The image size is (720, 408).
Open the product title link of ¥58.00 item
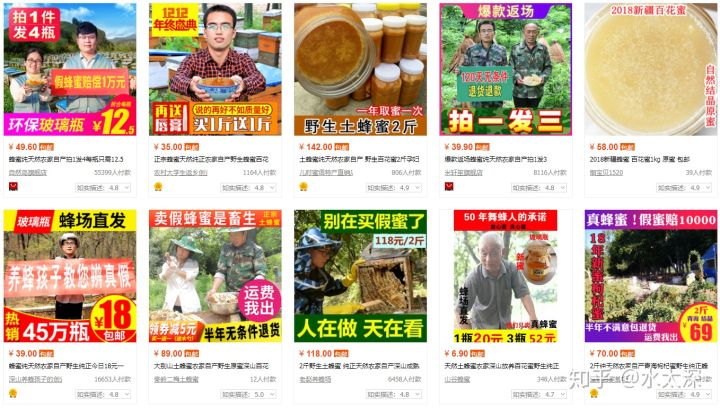click(x=640, y=159)
